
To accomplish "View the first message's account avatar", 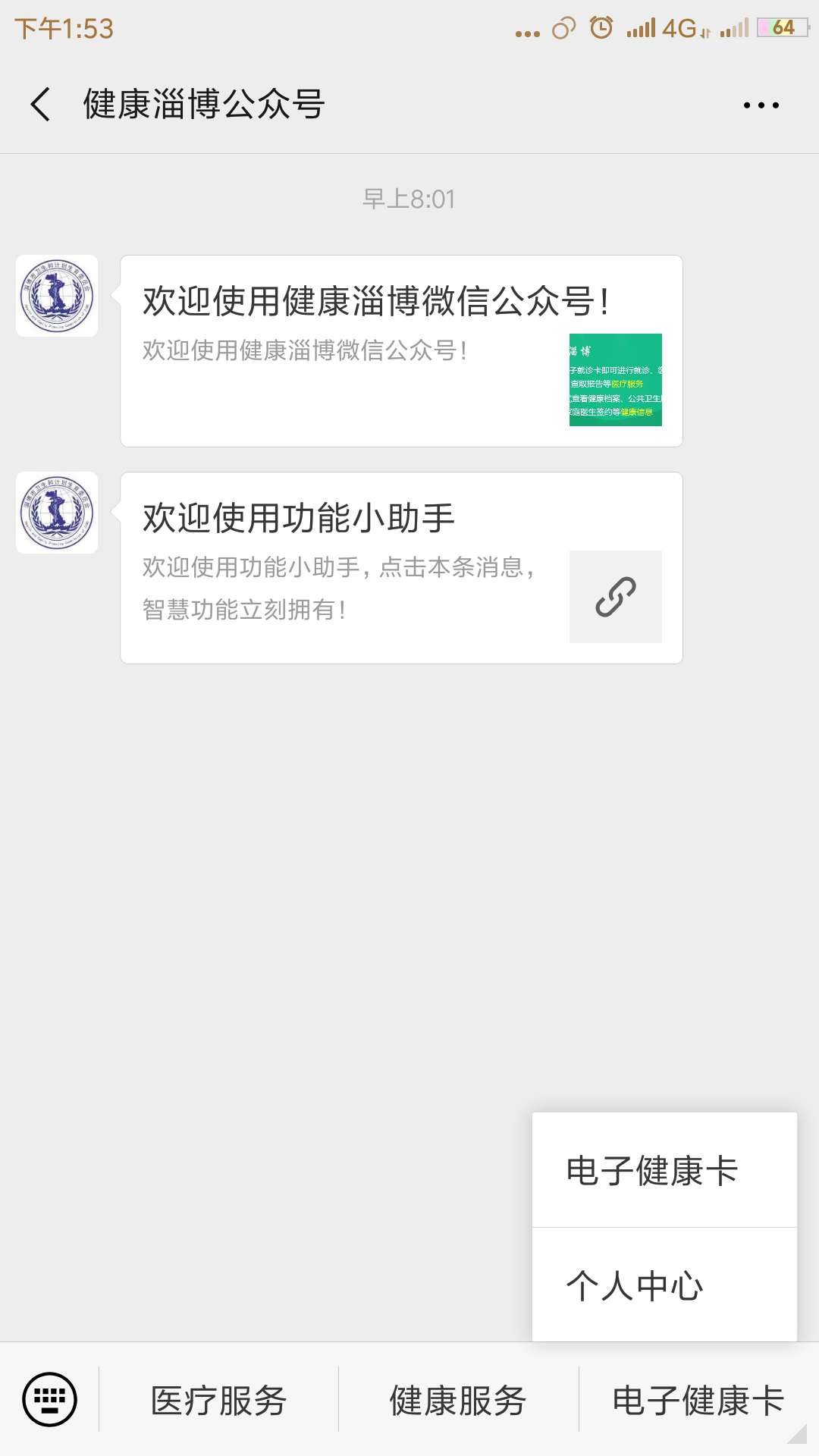I will [57, 296].
